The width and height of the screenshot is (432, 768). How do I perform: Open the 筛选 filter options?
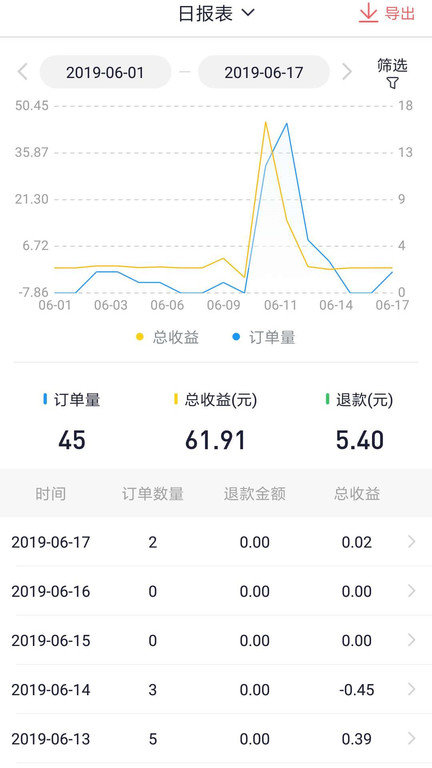click(x=392, y=73)
